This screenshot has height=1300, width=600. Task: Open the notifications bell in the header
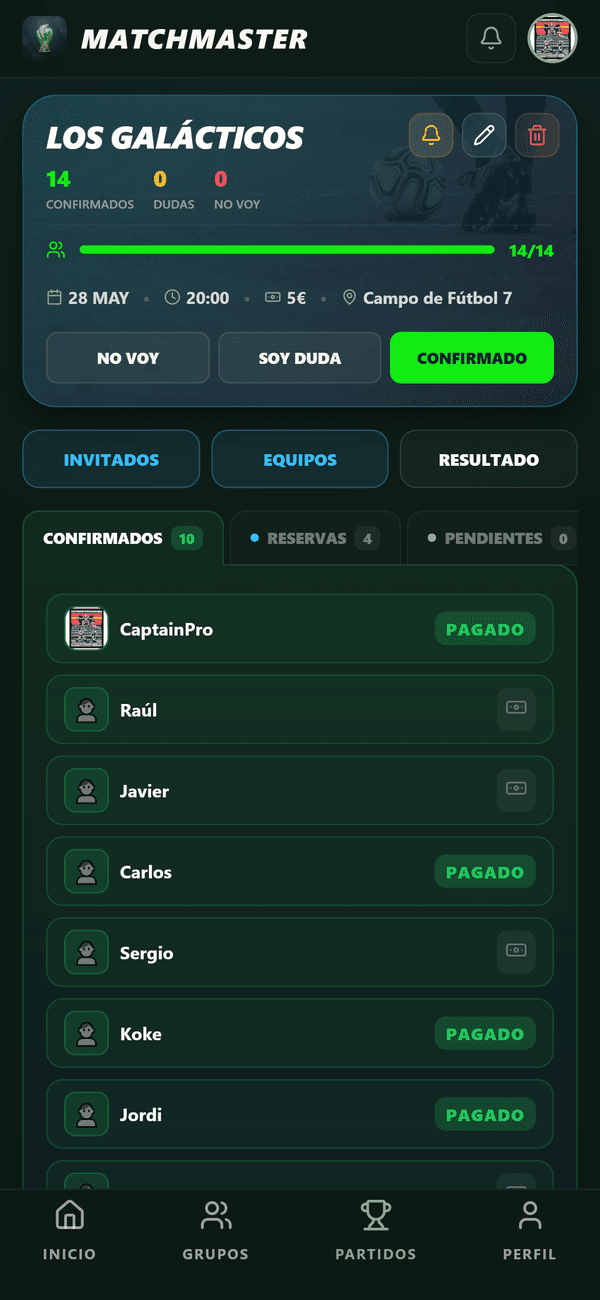point(491,38)
